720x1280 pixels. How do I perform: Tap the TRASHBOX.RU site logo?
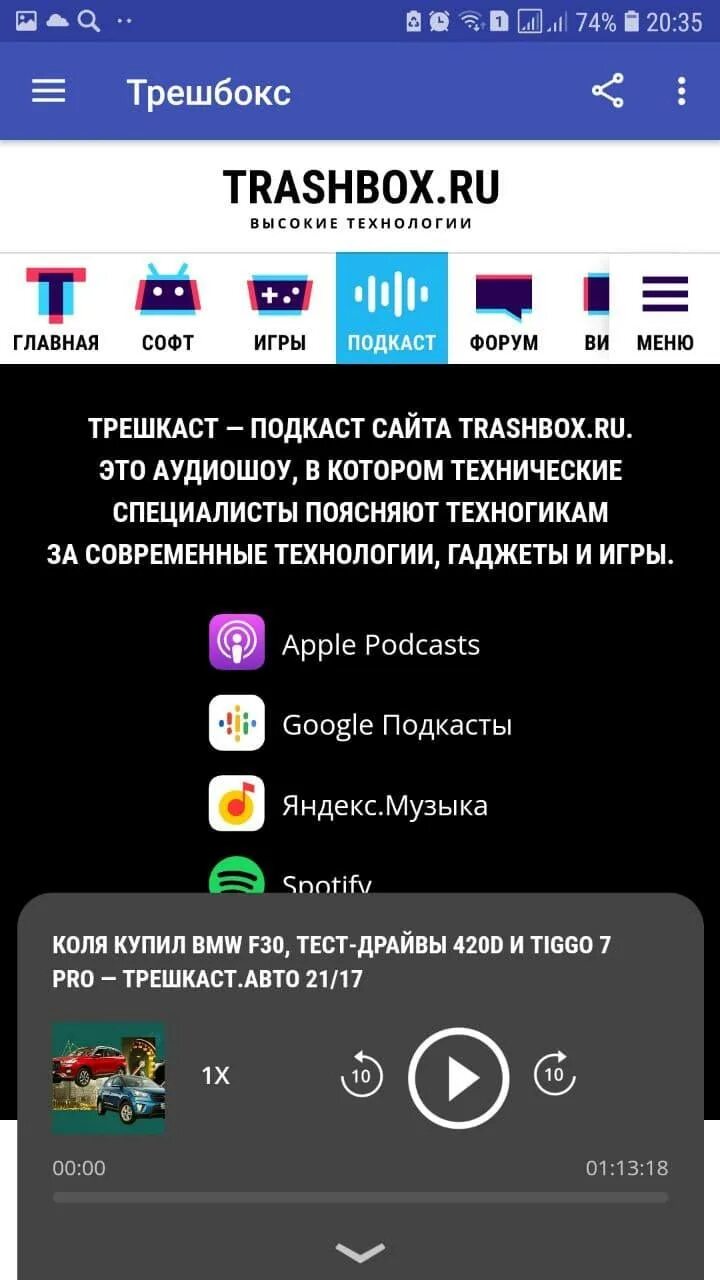(x=360, y=196)
